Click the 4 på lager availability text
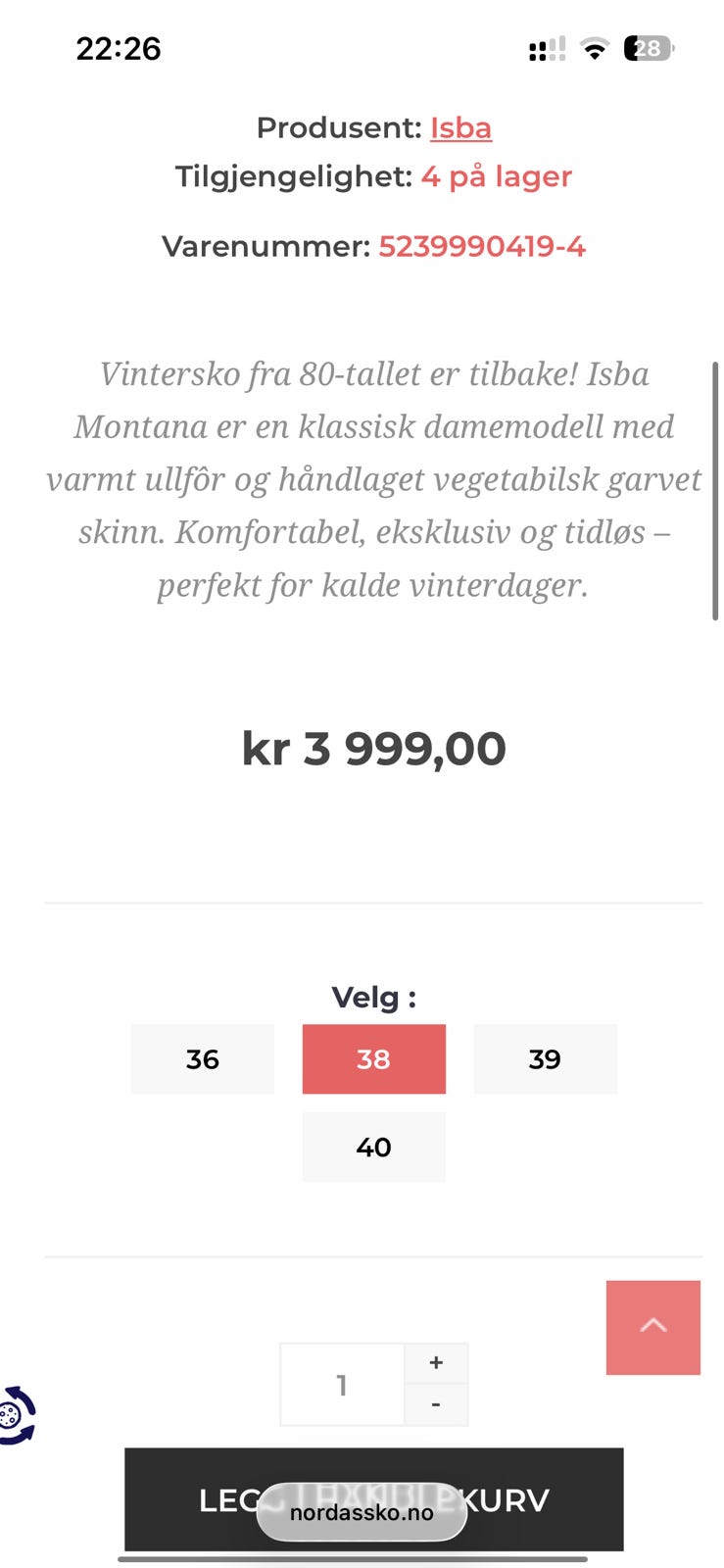Screen dimensions: 724x1568 (x=496, y=176)
